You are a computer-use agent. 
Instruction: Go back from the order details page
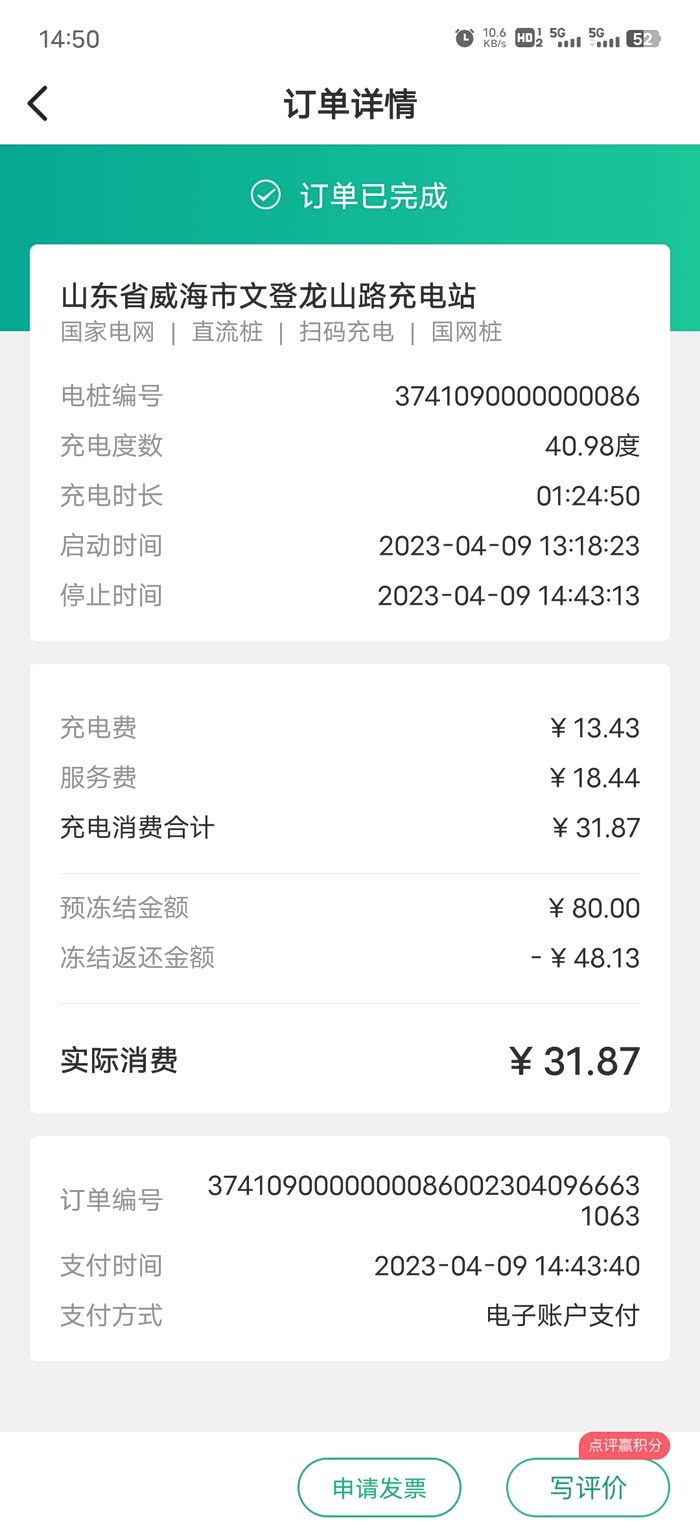38,104
